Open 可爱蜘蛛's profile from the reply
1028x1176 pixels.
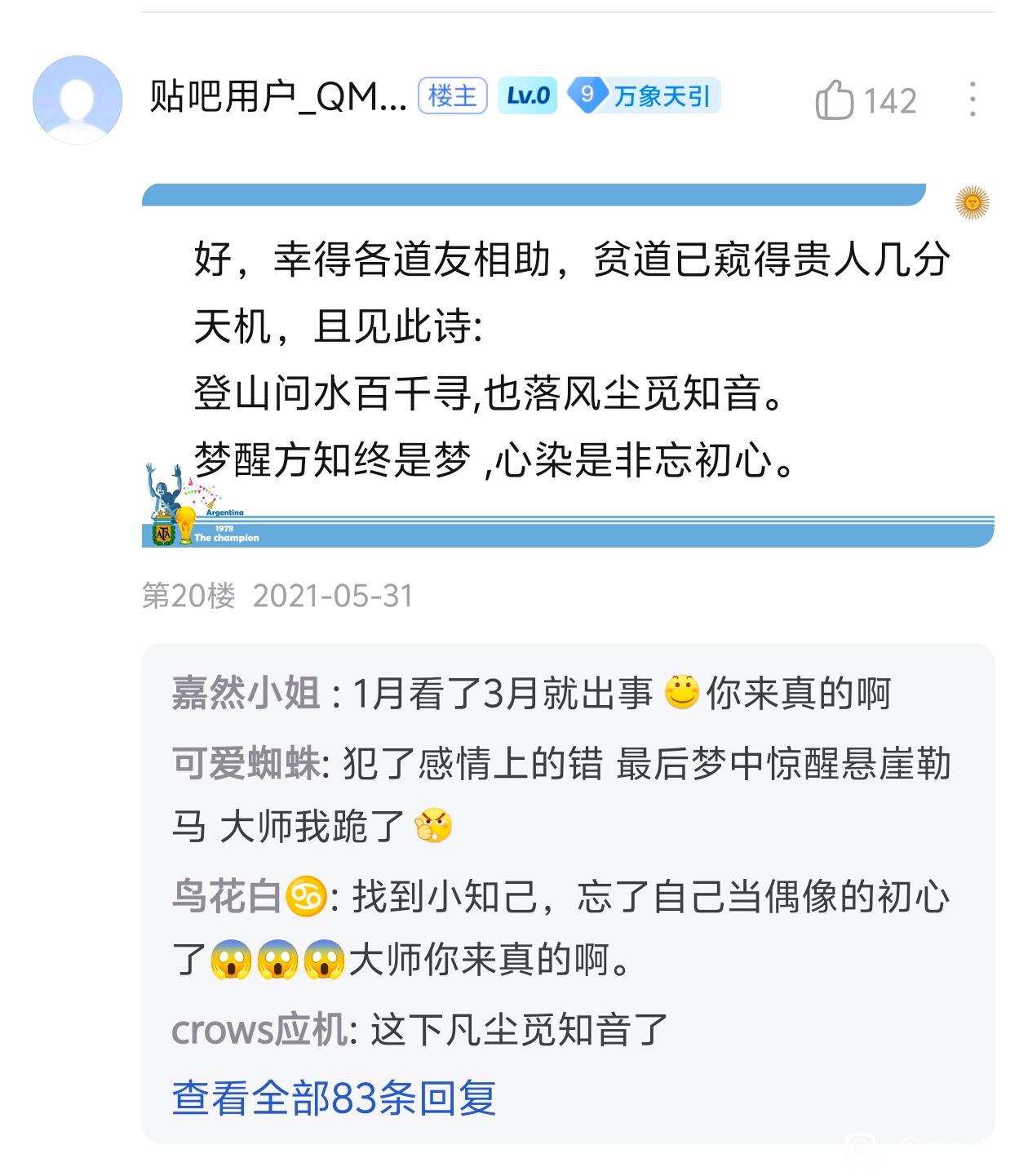point(245,764)
